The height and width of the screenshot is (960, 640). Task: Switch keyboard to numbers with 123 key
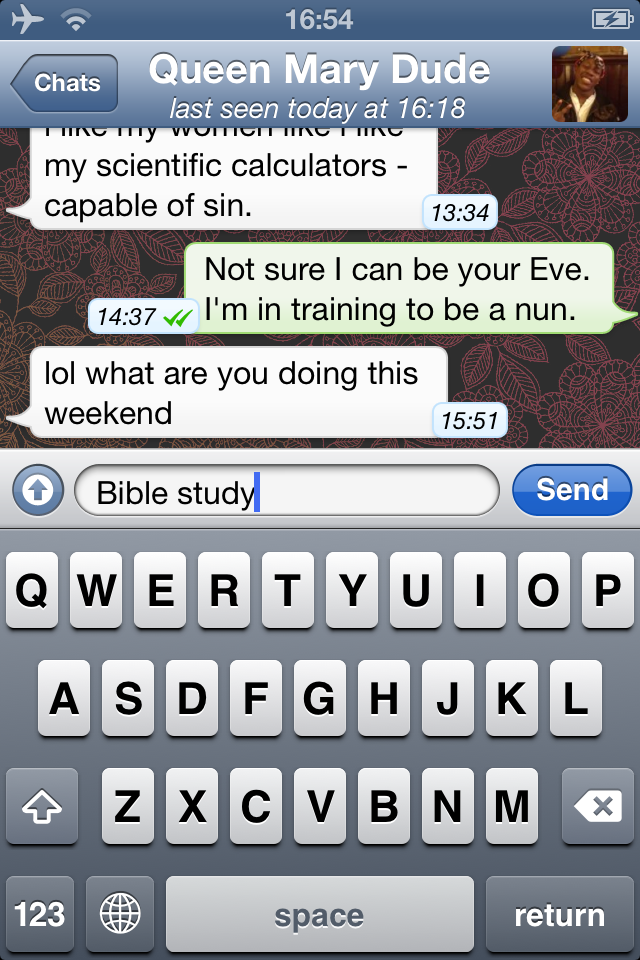(x=40, y=913)
